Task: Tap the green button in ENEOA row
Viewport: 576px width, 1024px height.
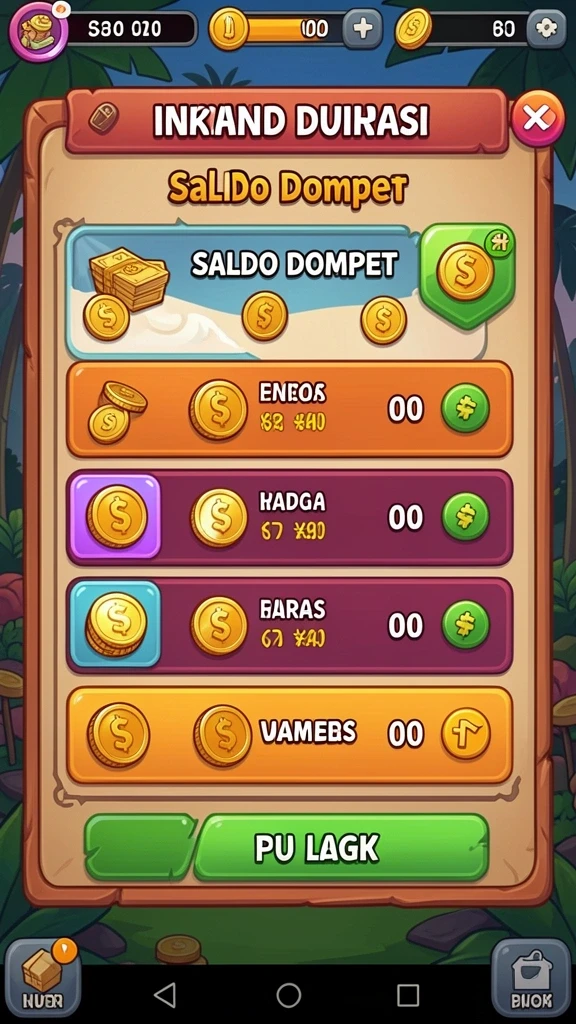Action: coord(465,409)
